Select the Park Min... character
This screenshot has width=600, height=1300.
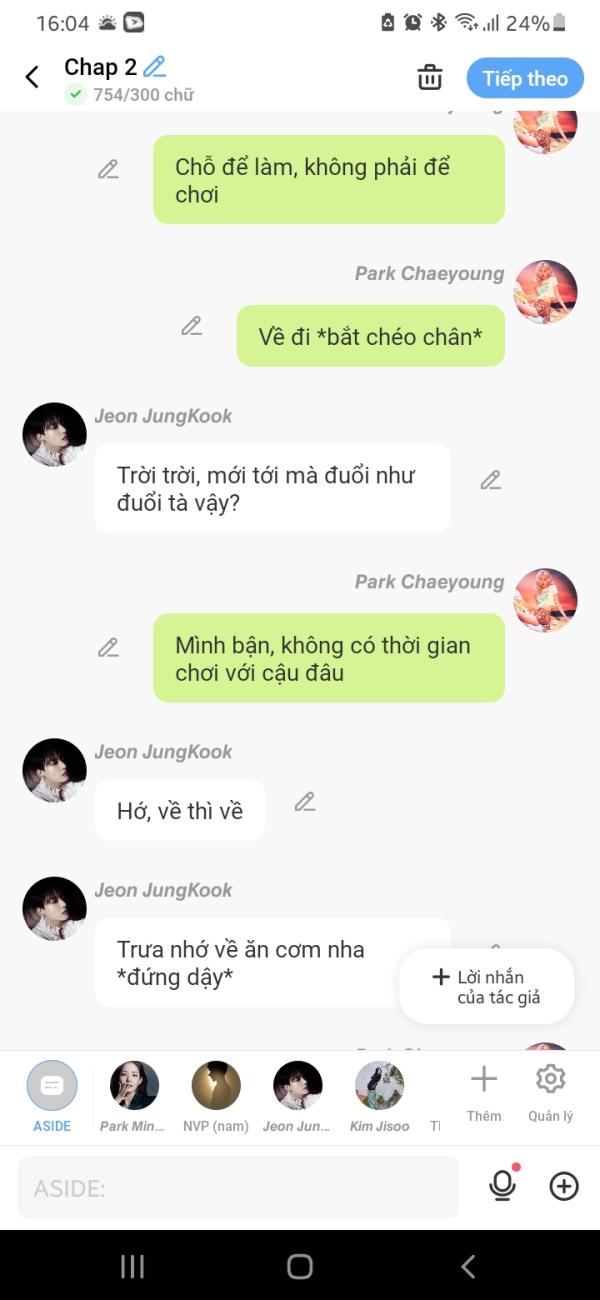point(134,1095)
